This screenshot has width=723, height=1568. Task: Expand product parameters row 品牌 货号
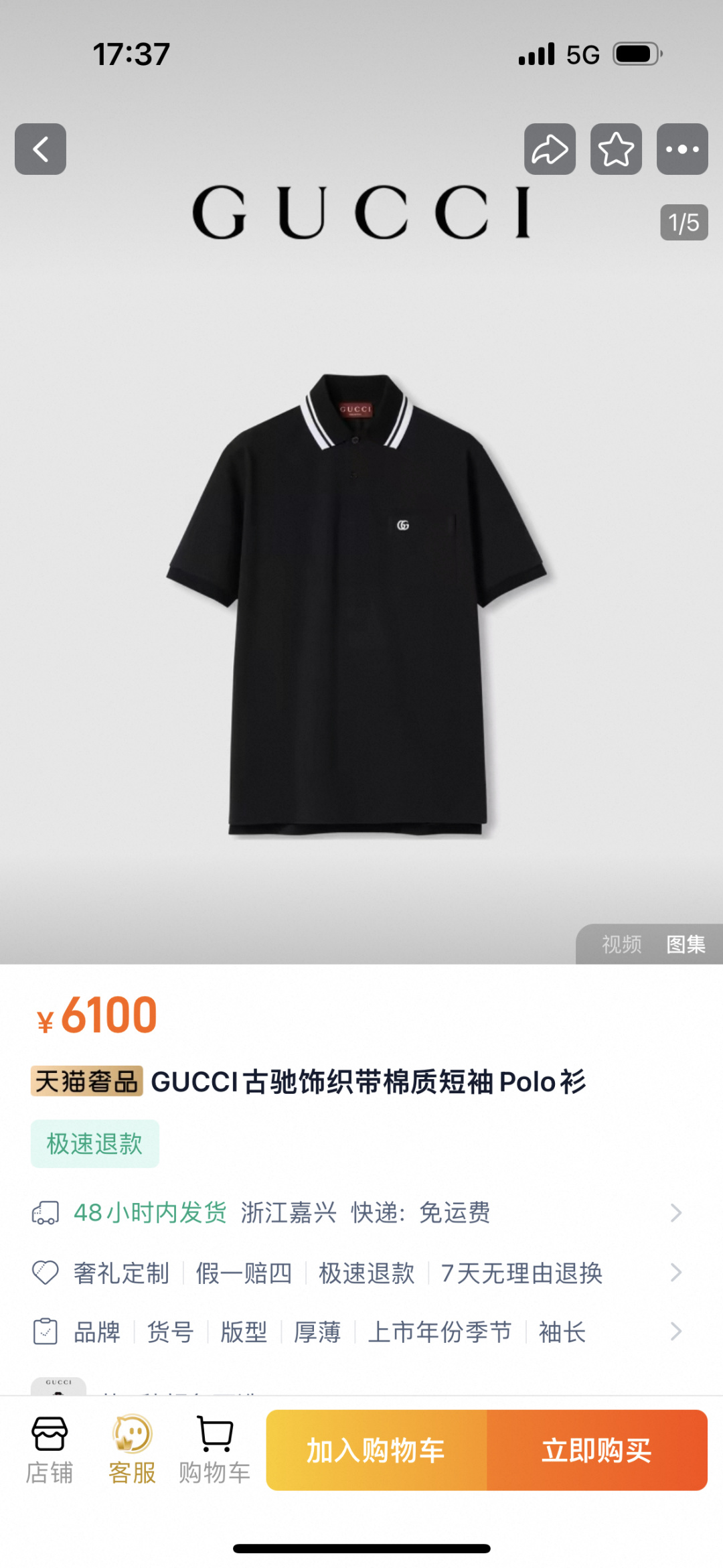361,1332
